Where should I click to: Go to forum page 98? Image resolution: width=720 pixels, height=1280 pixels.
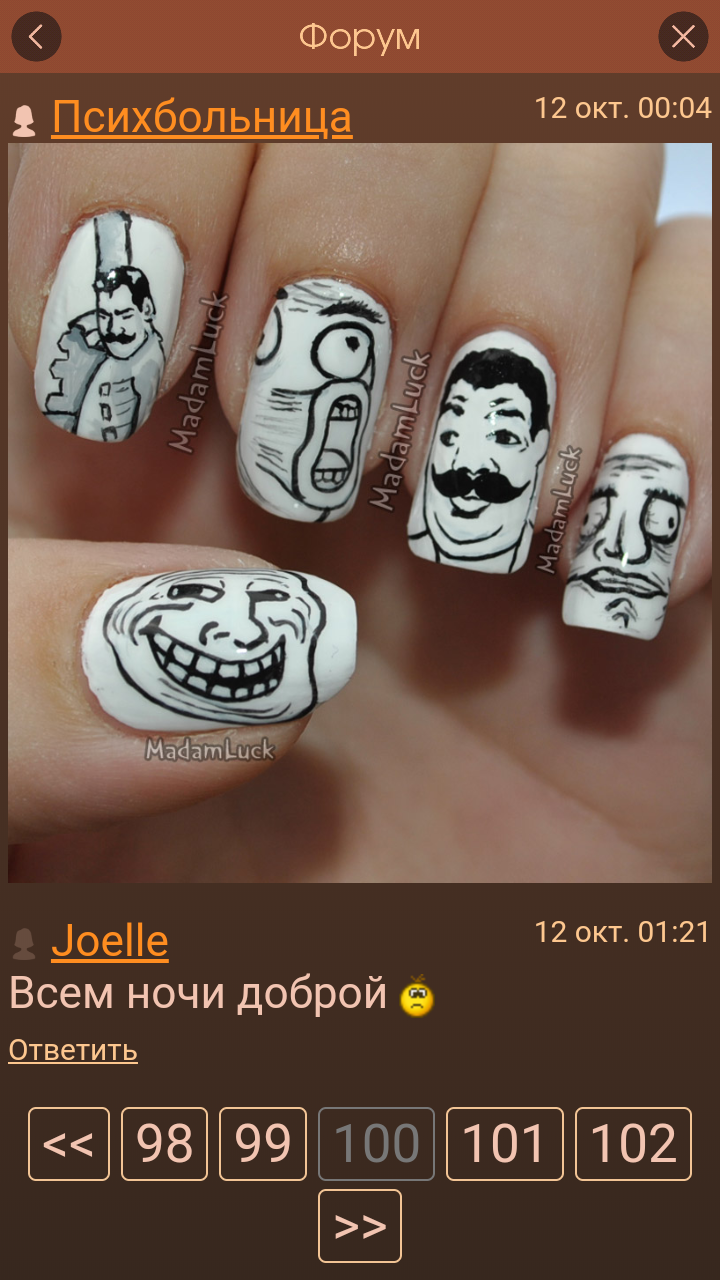tap(164, 1144)
